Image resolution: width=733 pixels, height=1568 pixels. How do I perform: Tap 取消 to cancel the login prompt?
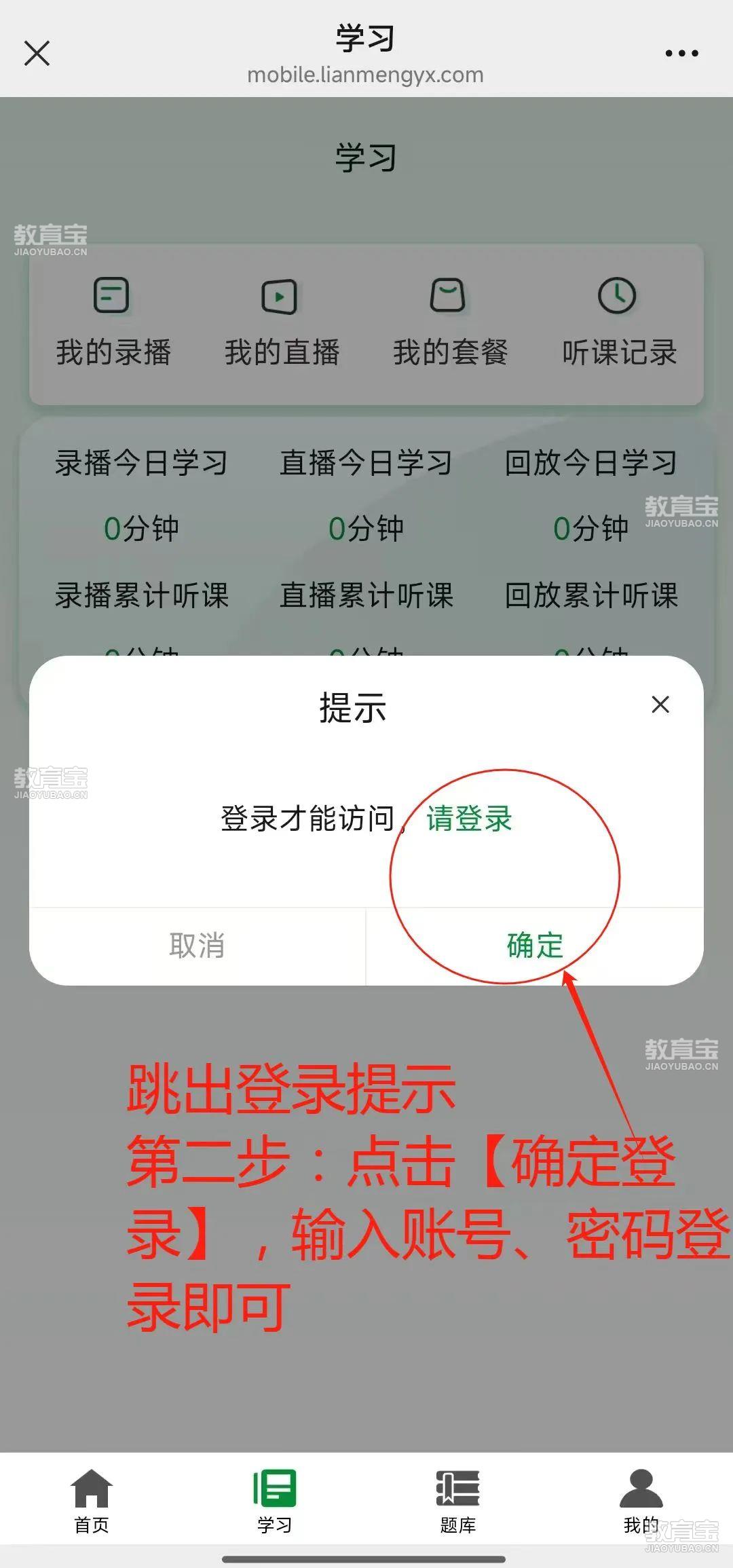pyautogui.click(x=197, y=946)
